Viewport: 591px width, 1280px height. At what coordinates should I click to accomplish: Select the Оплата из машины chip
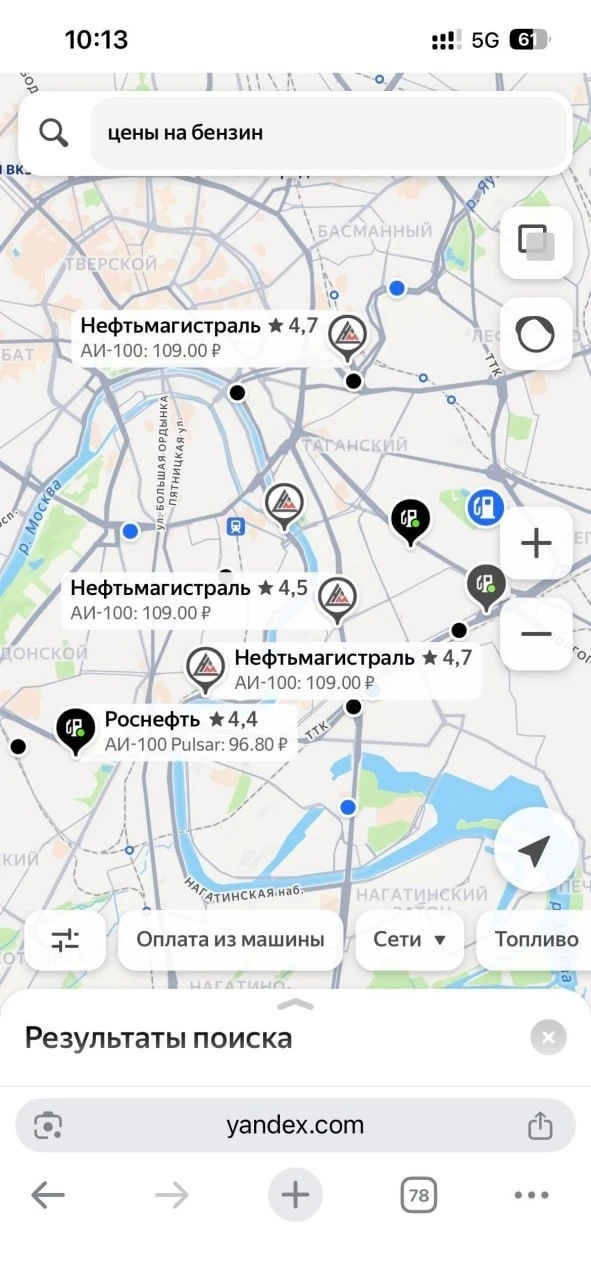[x=231, y=940]
